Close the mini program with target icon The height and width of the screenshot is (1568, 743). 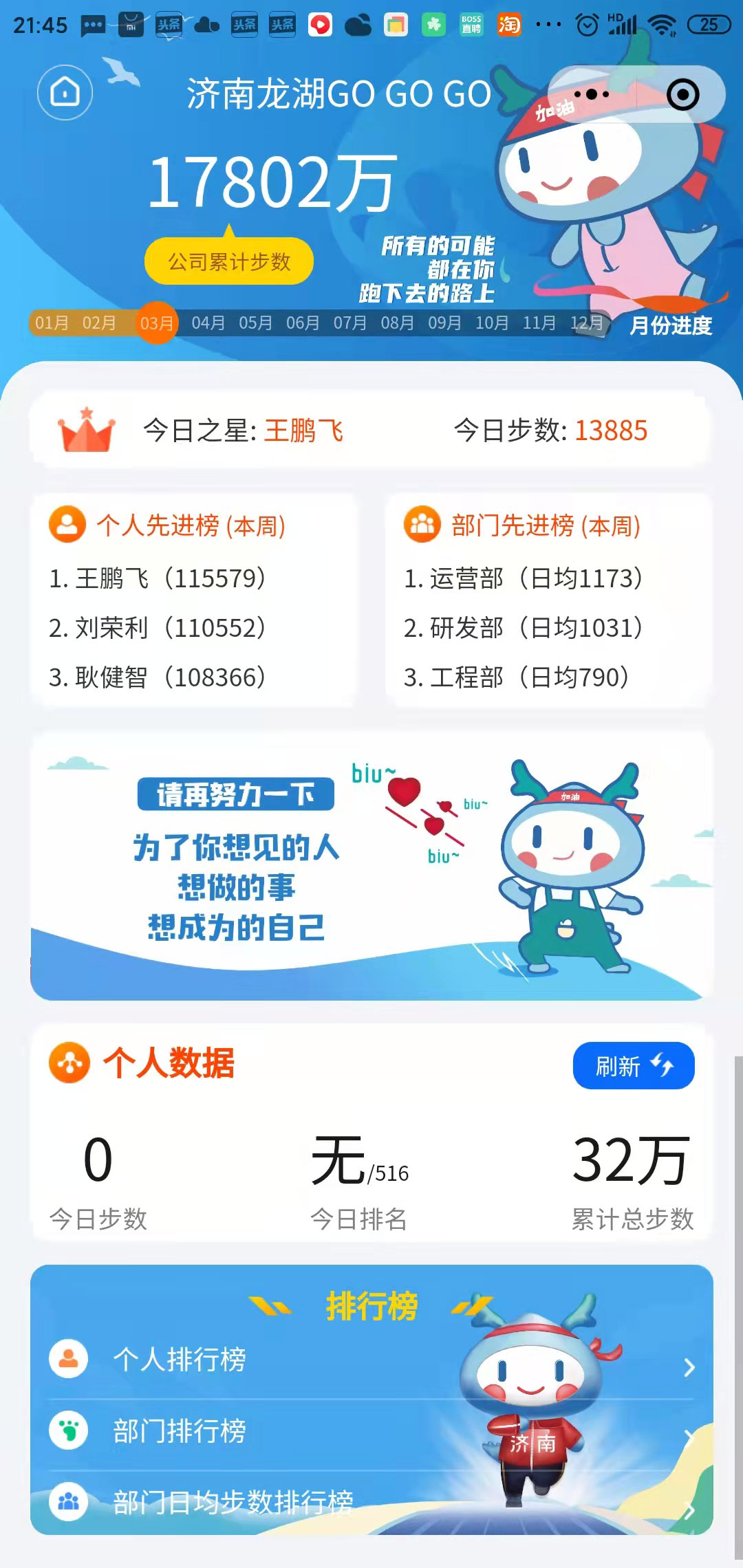pyautogui.click(x=682, y=94)
